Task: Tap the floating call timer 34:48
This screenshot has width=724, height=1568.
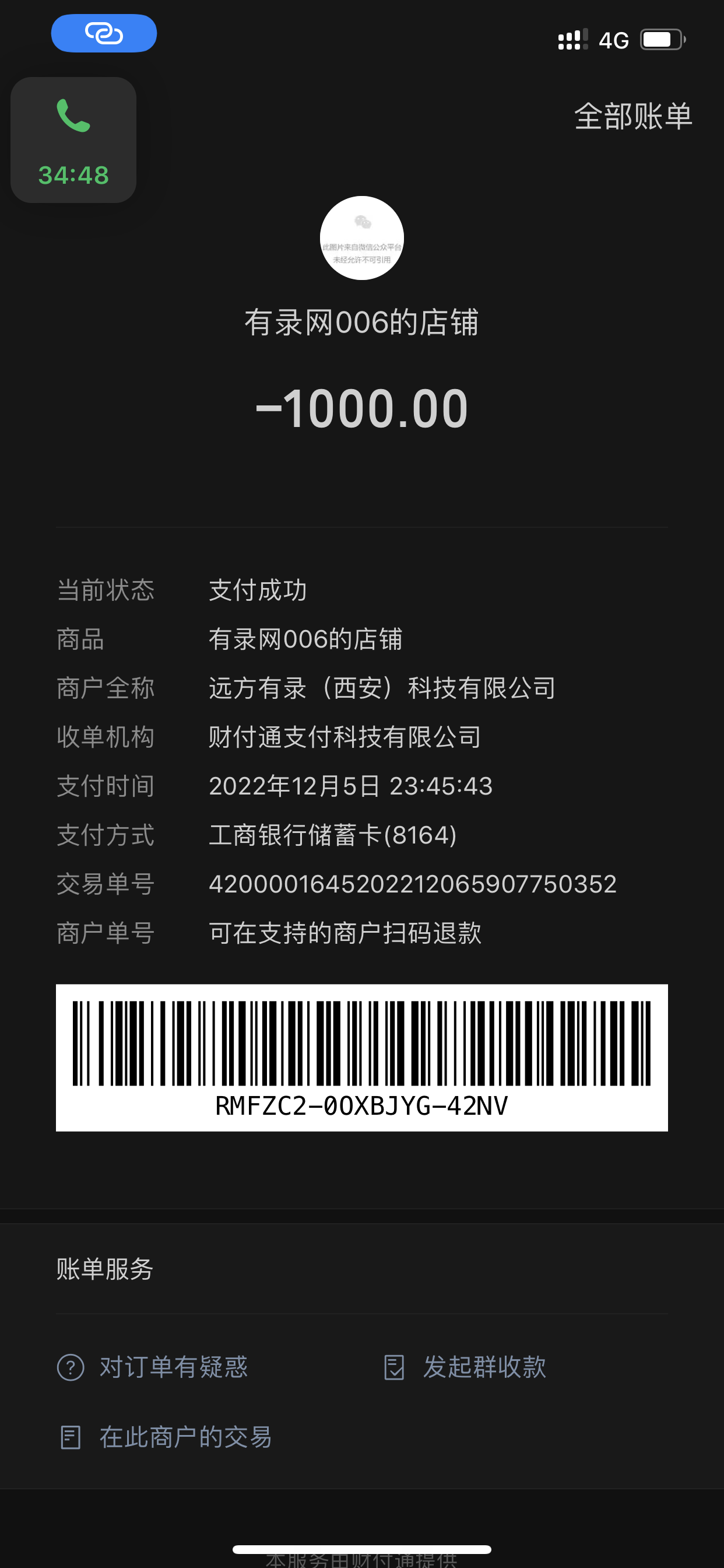Action: pyautogui.click(x=73, y=141)
